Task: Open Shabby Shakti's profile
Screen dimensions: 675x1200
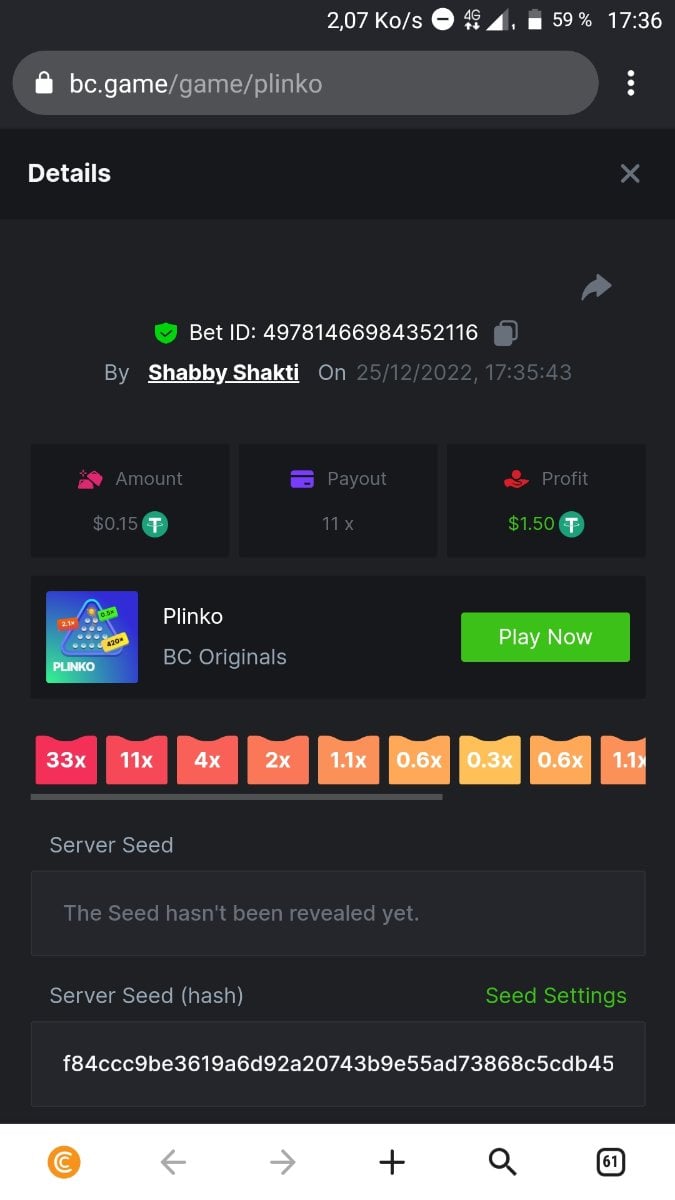Action: [223, 373]
